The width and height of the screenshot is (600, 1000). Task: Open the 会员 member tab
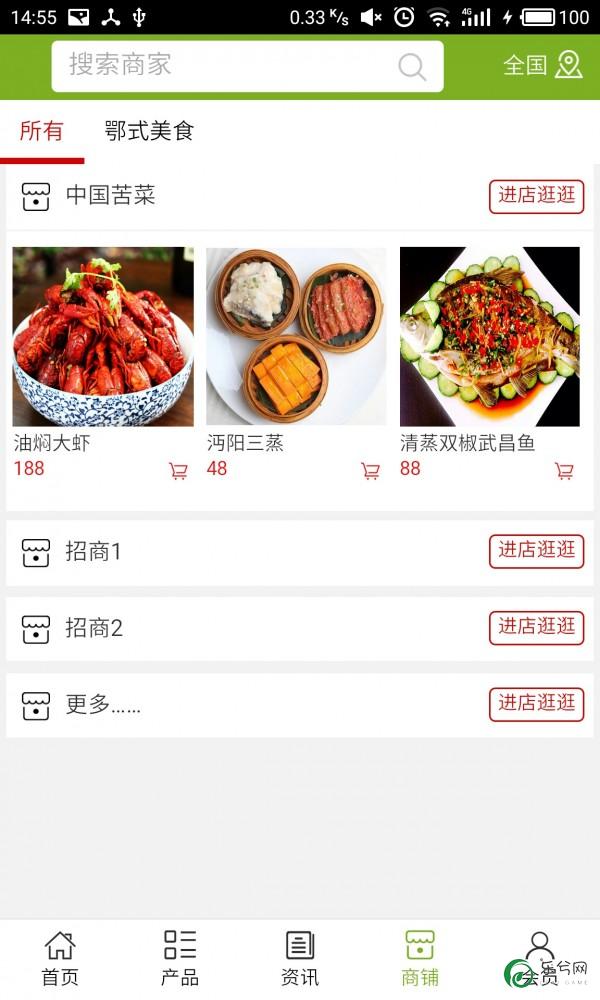(x=539, y=959)
